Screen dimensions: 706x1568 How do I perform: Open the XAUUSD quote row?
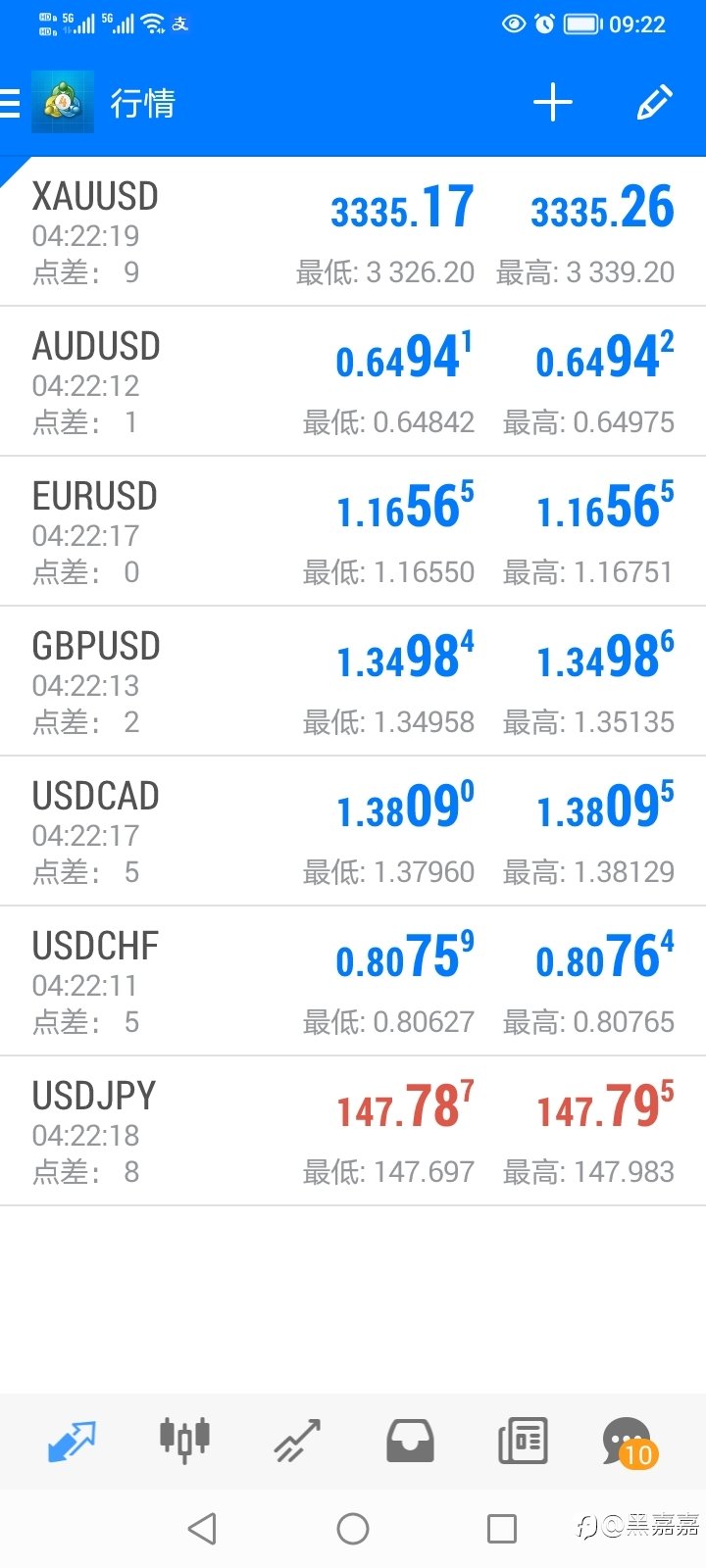click(x=353, y=231)
